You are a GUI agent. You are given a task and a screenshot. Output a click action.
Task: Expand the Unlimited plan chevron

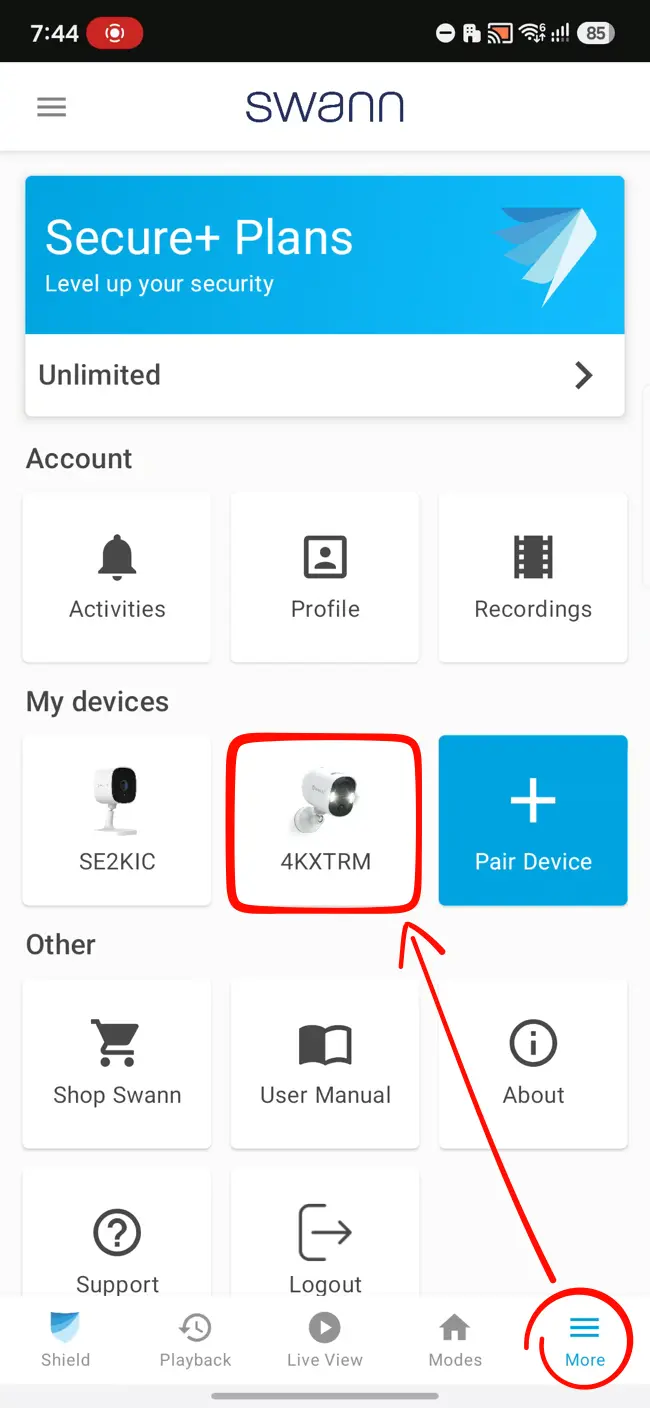tap(584, 375)
